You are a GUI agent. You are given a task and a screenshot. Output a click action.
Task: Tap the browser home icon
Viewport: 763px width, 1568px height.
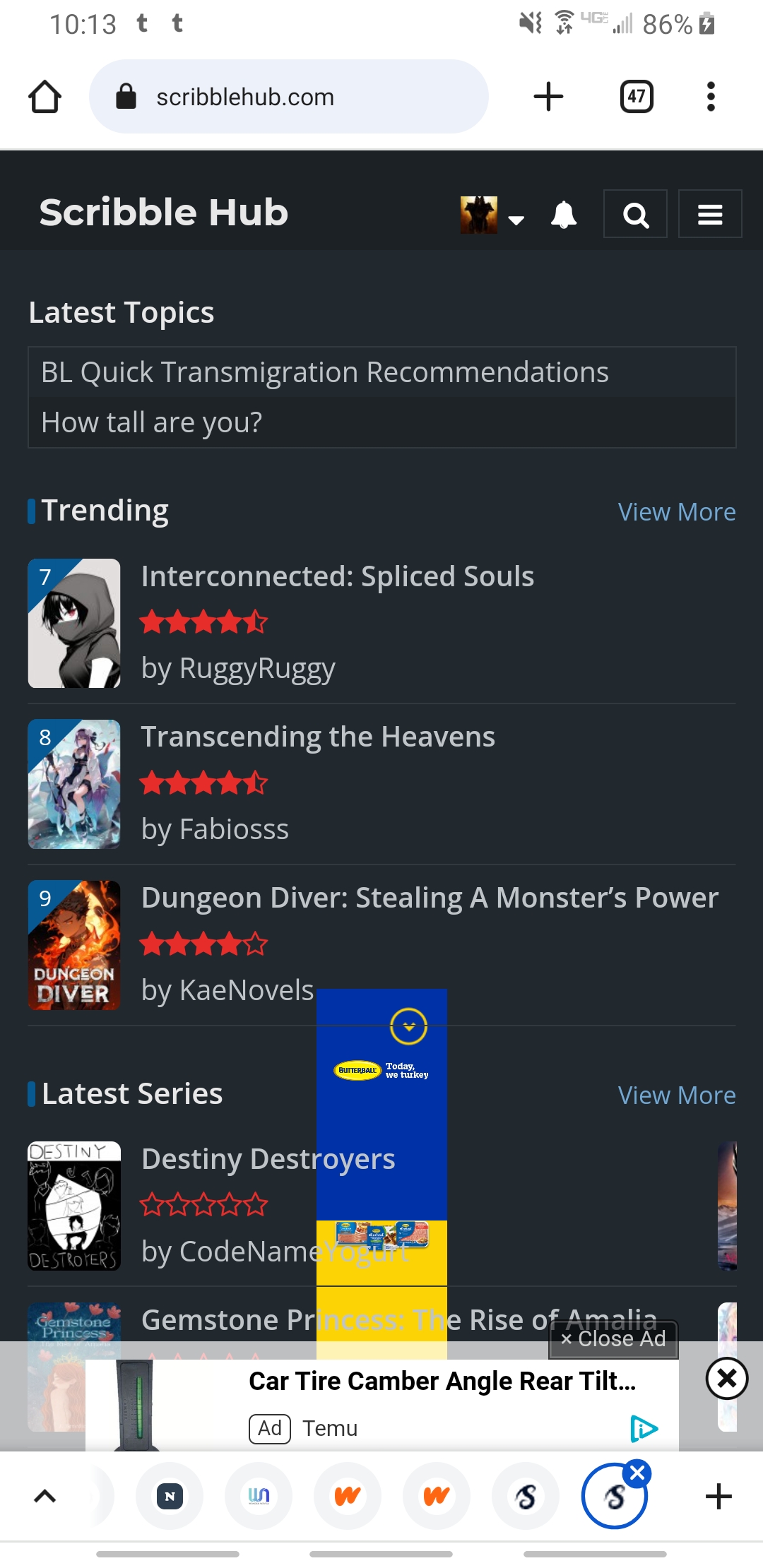pos(45,96)
